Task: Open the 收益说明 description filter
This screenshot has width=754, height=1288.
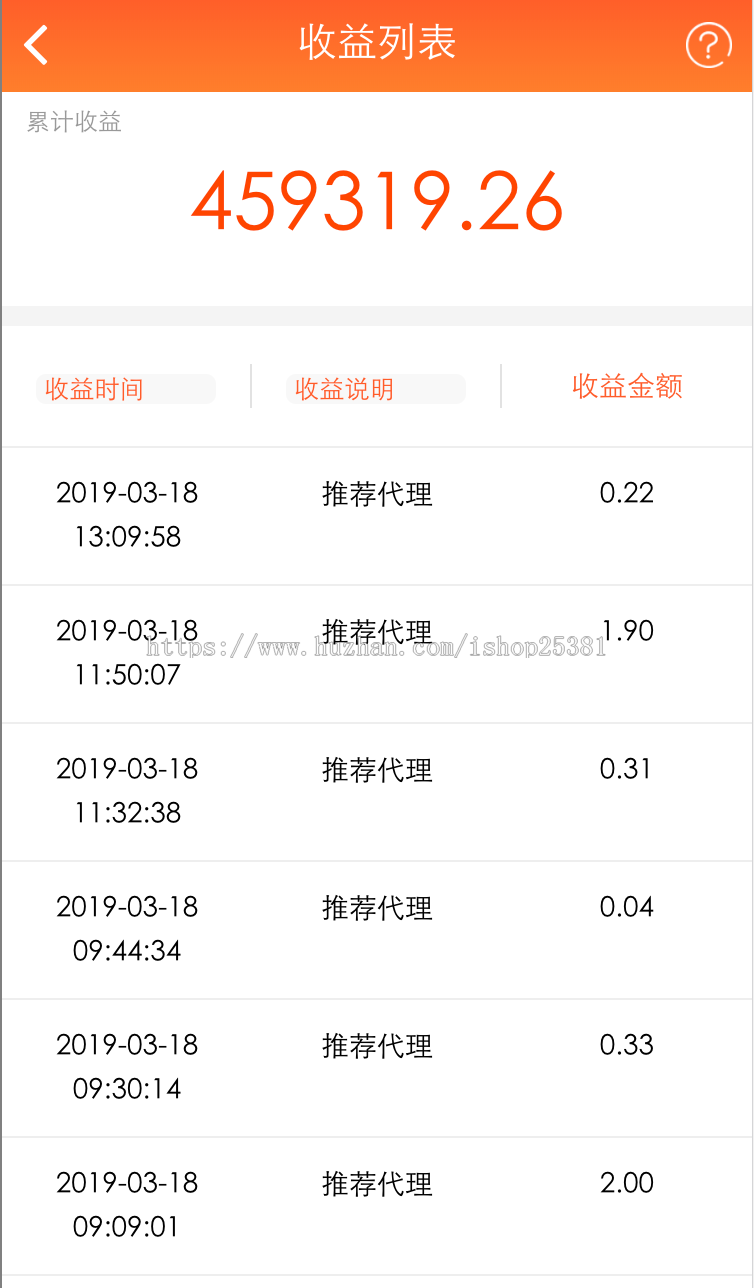Action: tap(375, 388)
